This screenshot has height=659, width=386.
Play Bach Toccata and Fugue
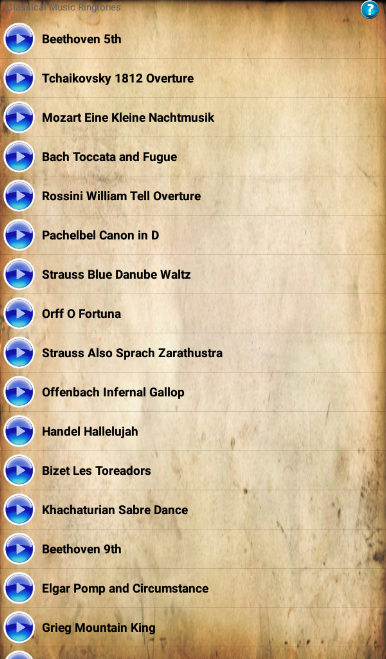coord(19,157)
